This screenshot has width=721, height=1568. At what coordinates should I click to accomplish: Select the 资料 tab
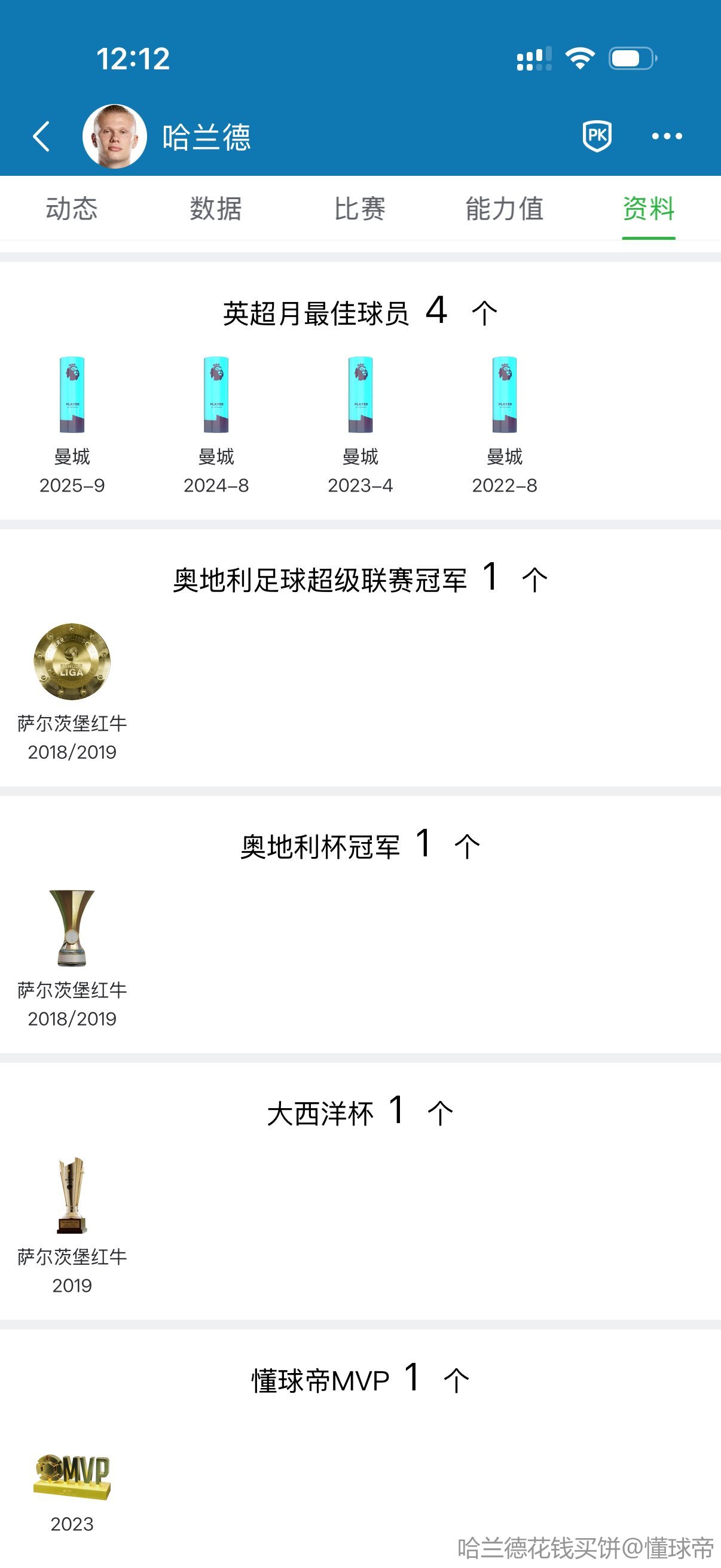click(648, 209)
